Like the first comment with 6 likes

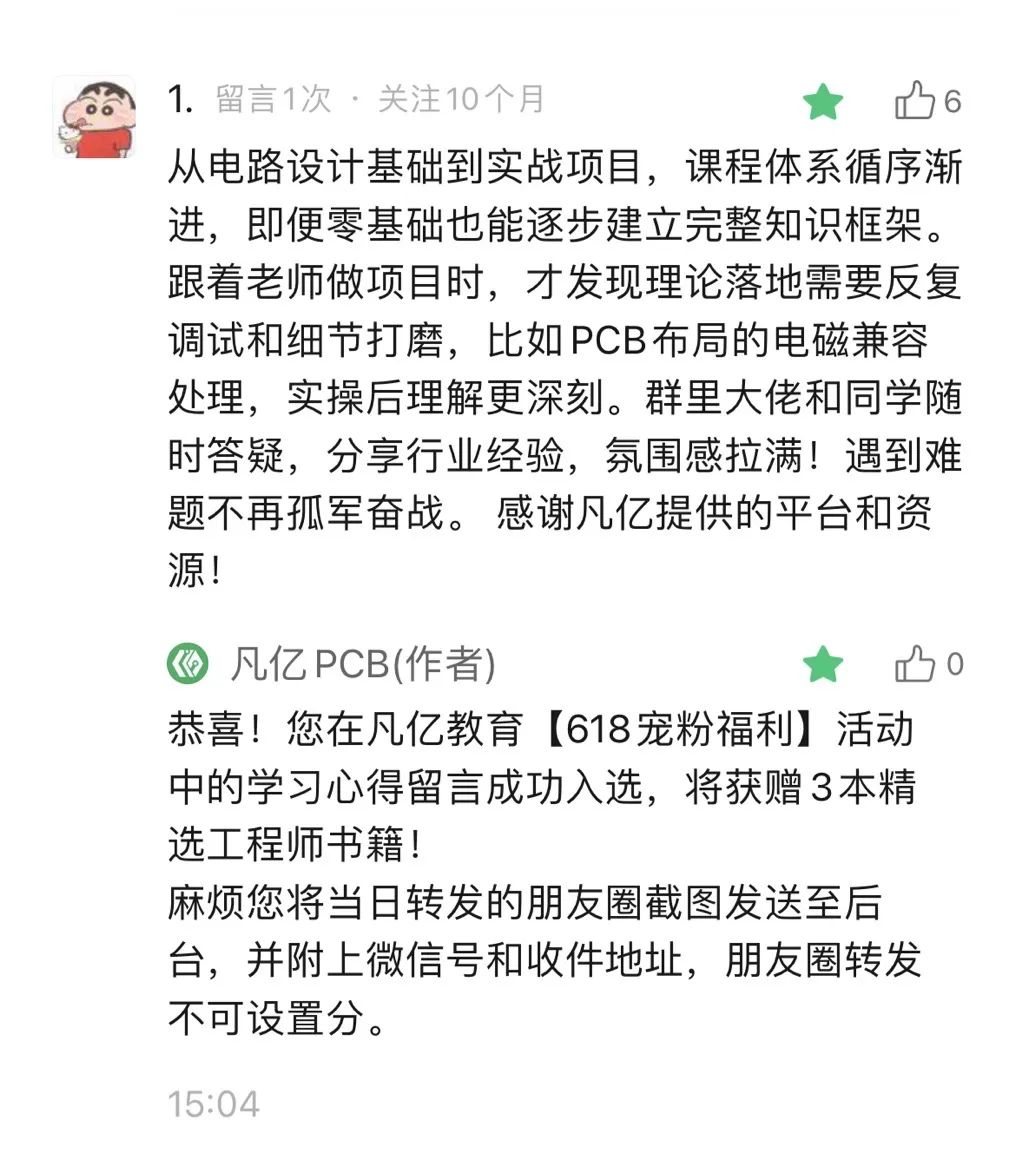(915, 101)
